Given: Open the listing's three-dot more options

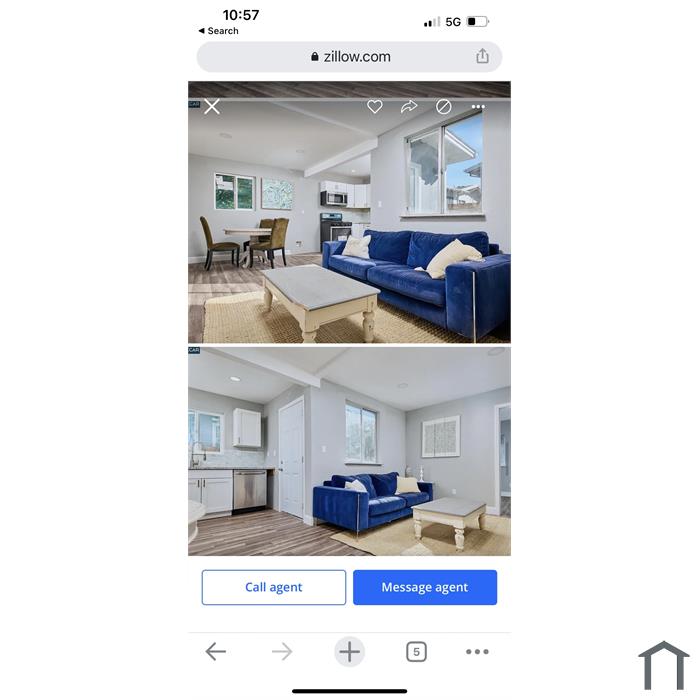Looking at the screenshot, I should click(478, 107).
